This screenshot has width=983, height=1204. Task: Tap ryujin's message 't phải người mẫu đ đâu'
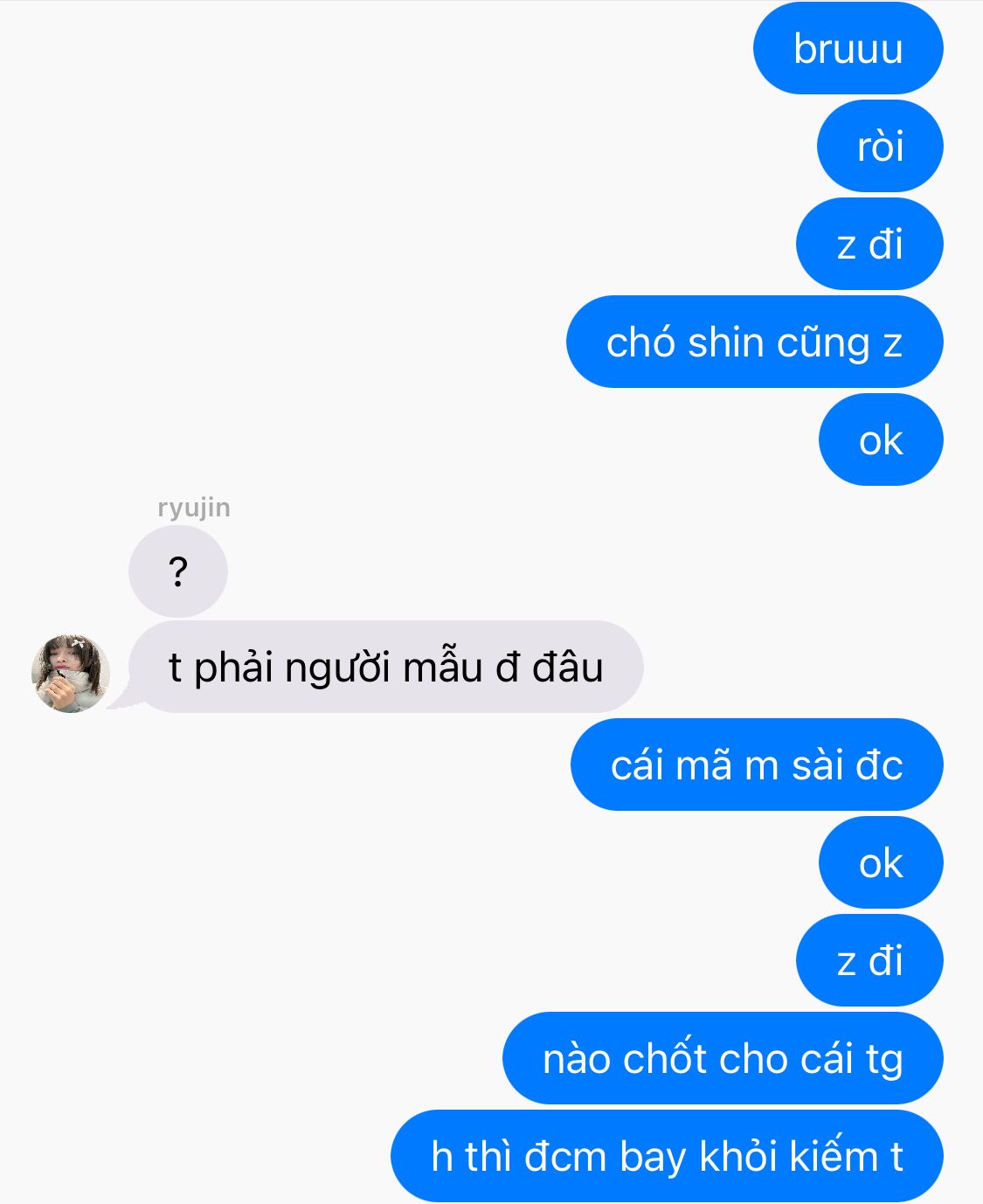coord(385,668)
